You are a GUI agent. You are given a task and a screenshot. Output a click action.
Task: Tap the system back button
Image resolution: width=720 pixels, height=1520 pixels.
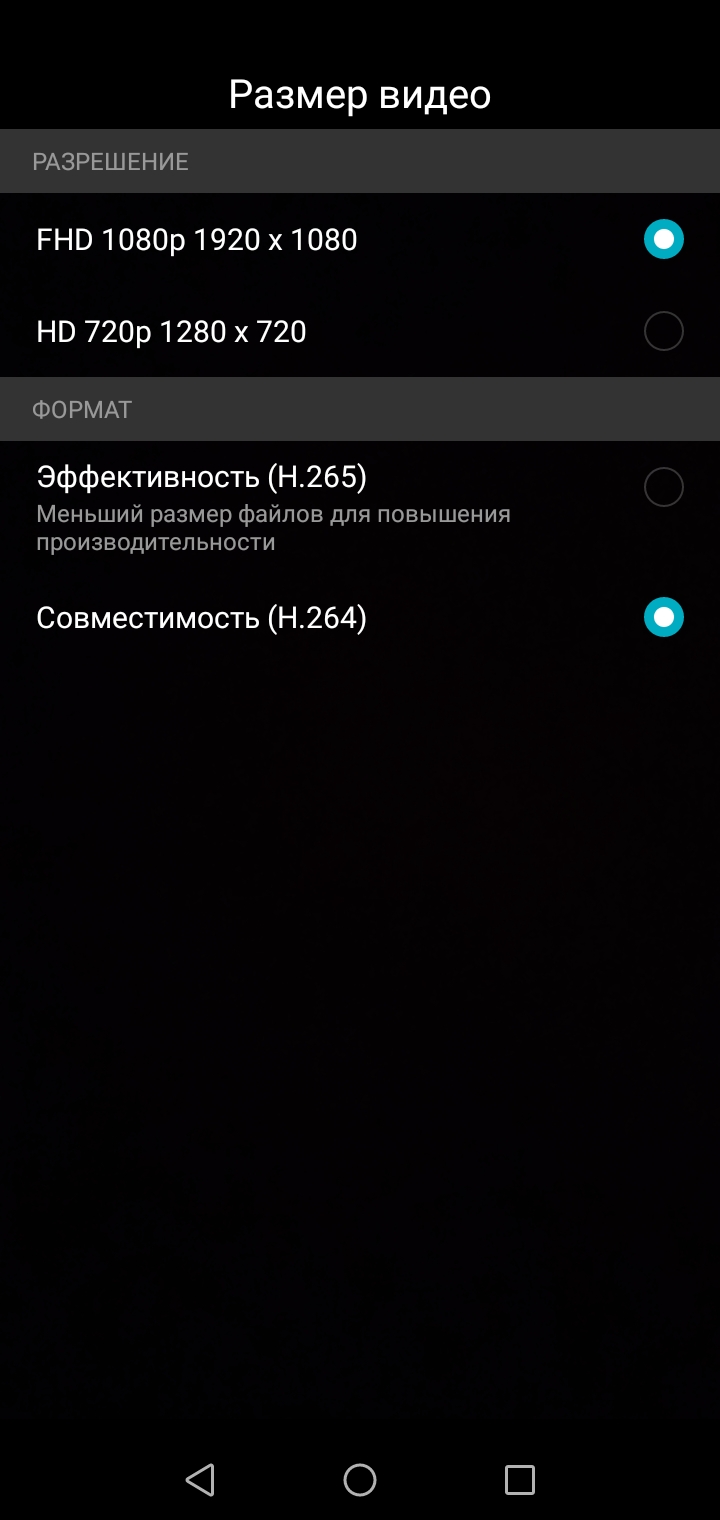(x=200, y=1479)
